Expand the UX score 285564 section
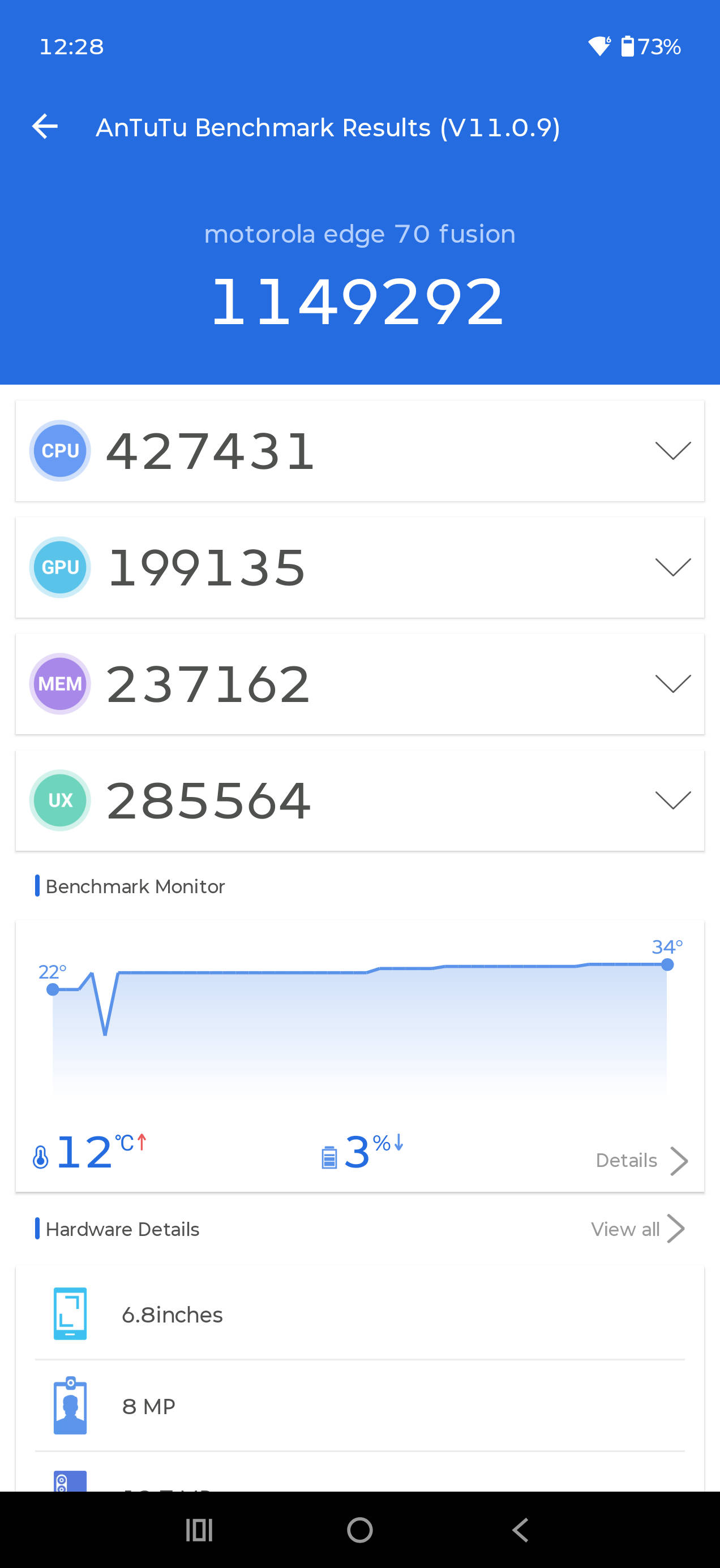This screenshot has height=1568, width=720. click(x=360, y=800)
